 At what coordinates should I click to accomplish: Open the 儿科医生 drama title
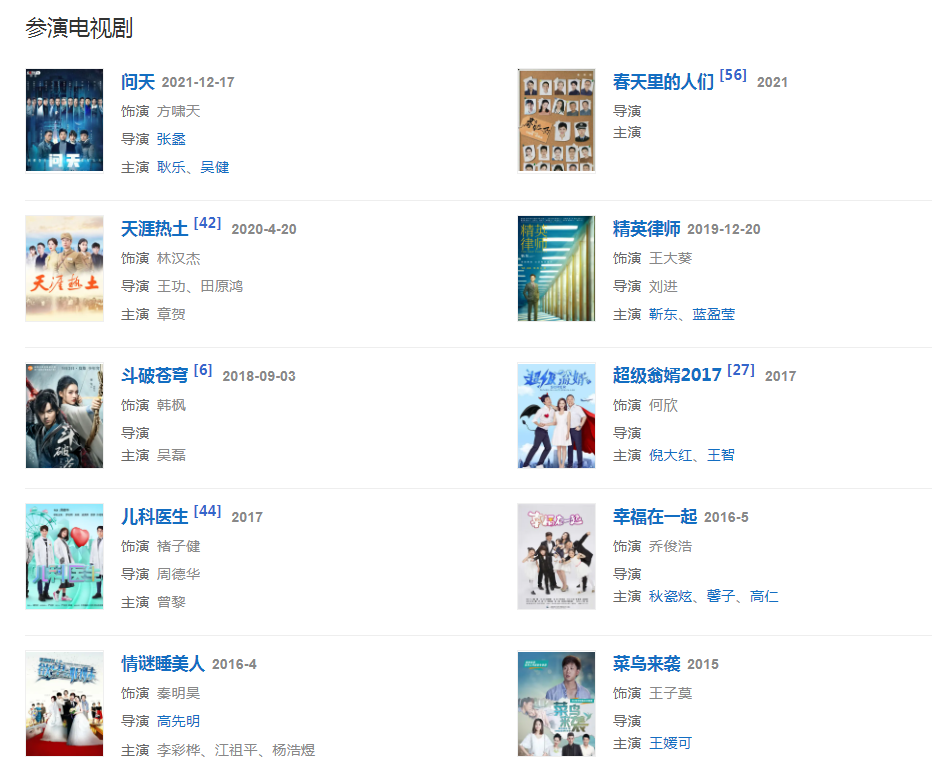pos(154,517)
